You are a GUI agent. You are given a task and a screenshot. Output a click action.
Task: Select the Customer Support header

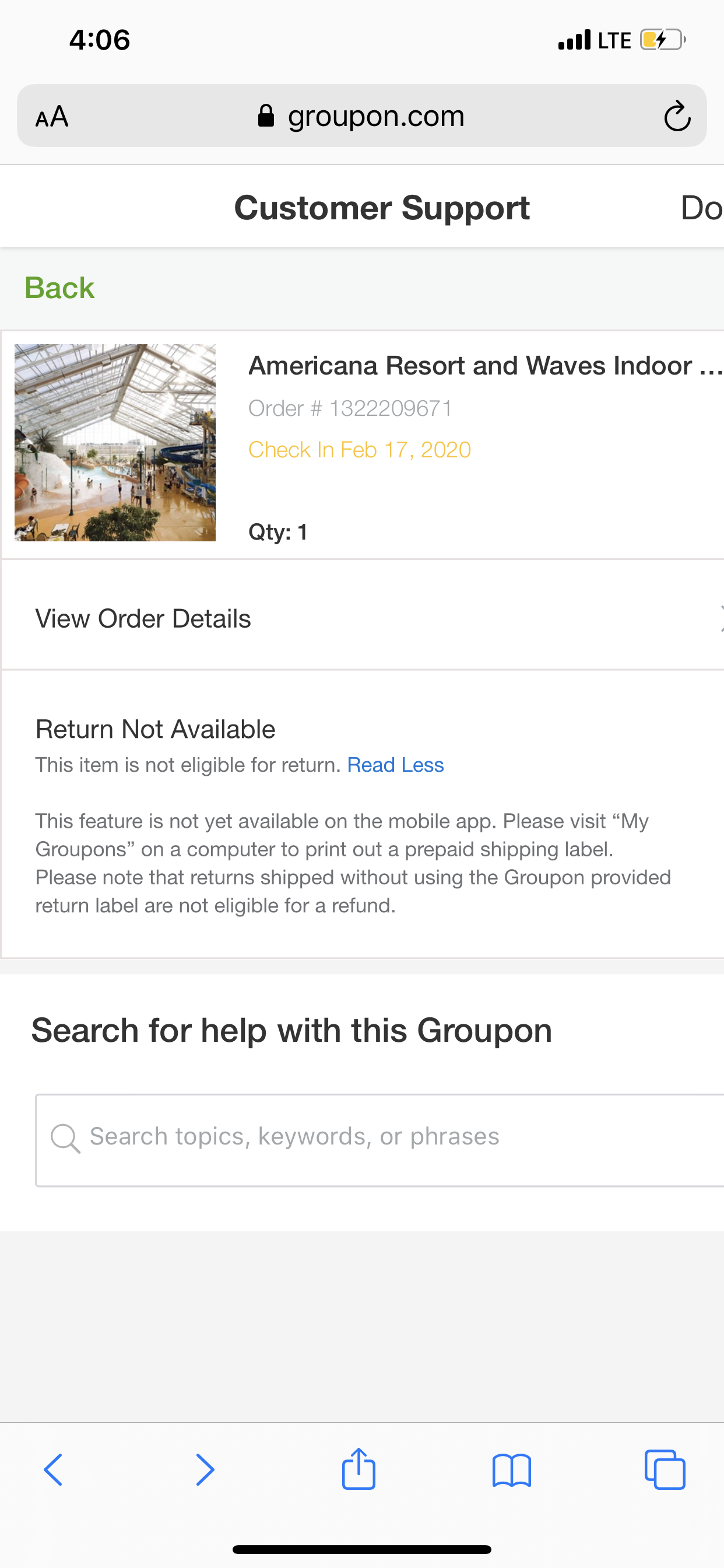coord(382,208)
